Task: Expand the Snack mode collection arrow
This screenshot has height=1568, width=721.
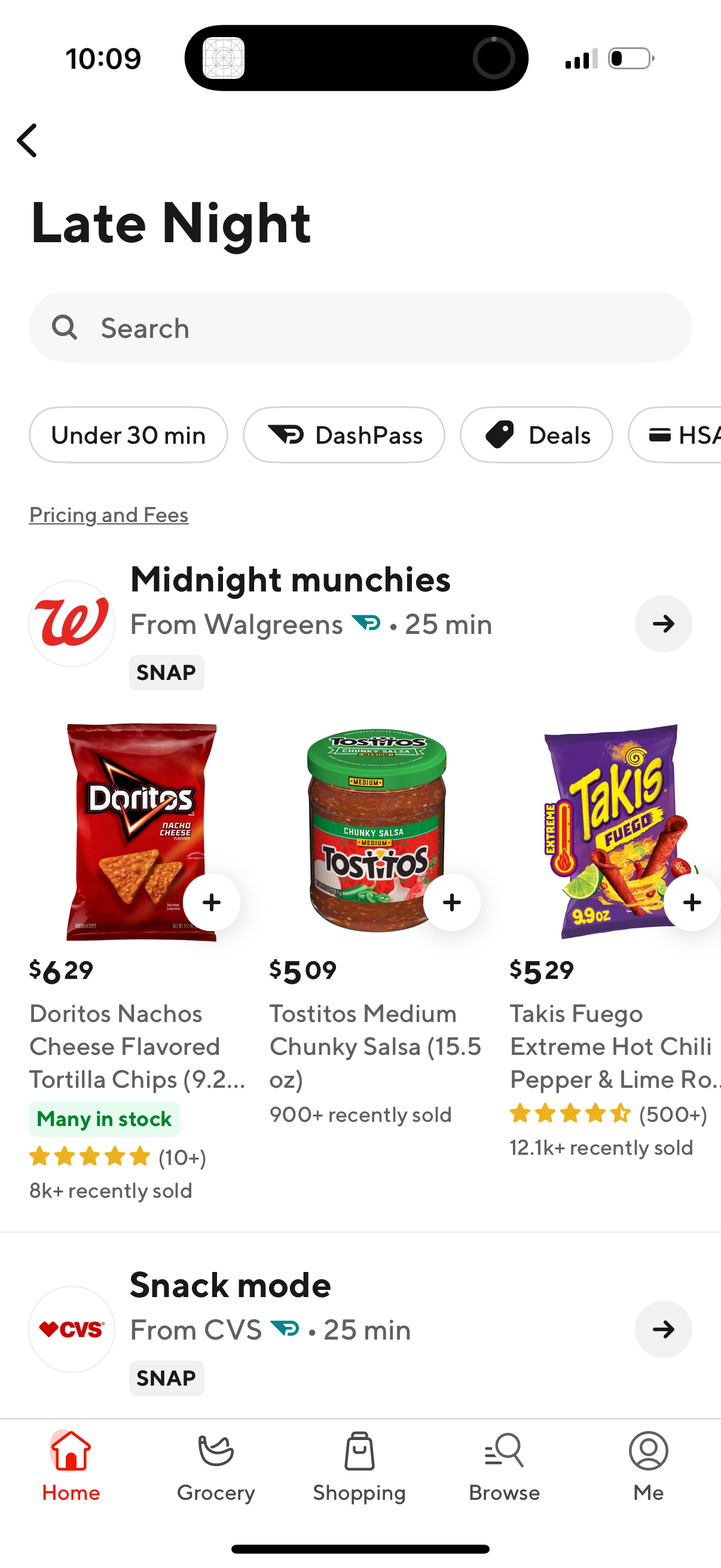Action: pyautogui.click(x=663, y=1329)
